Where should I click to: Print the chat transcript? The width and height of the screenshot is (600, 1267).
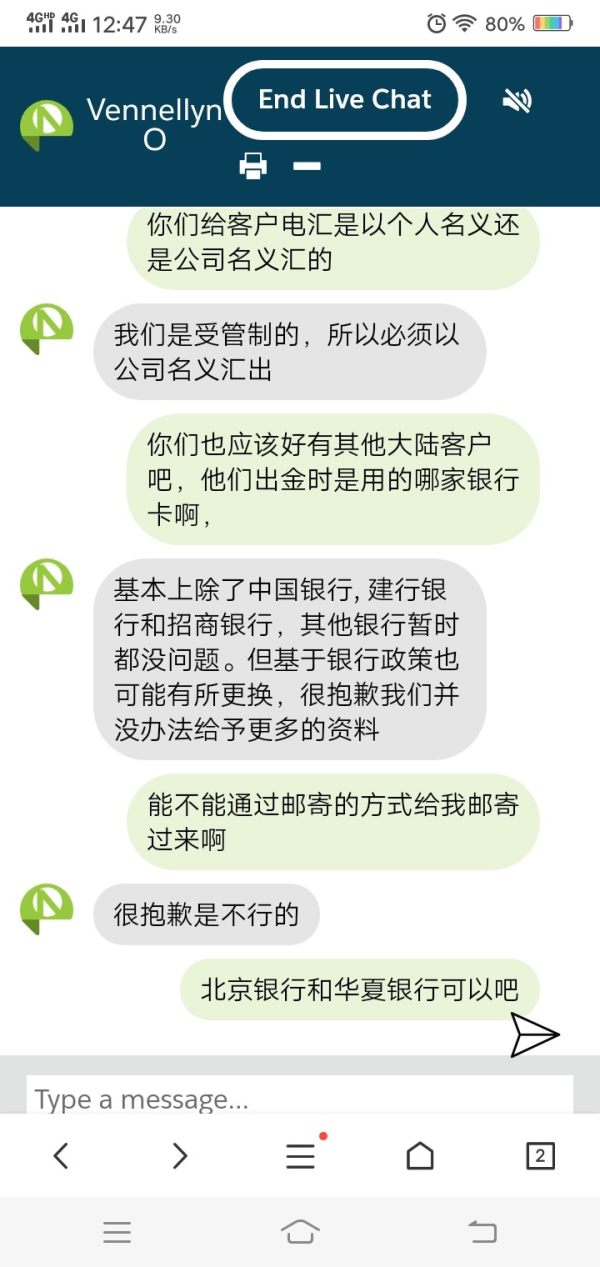[x=254, y=165]
